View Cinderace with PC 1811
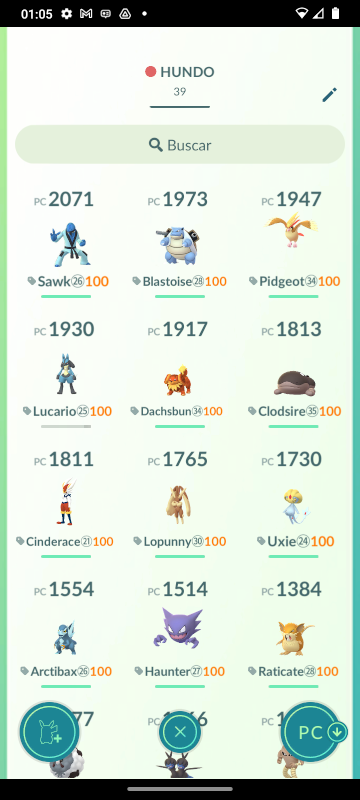 click(x=66, y=504)
